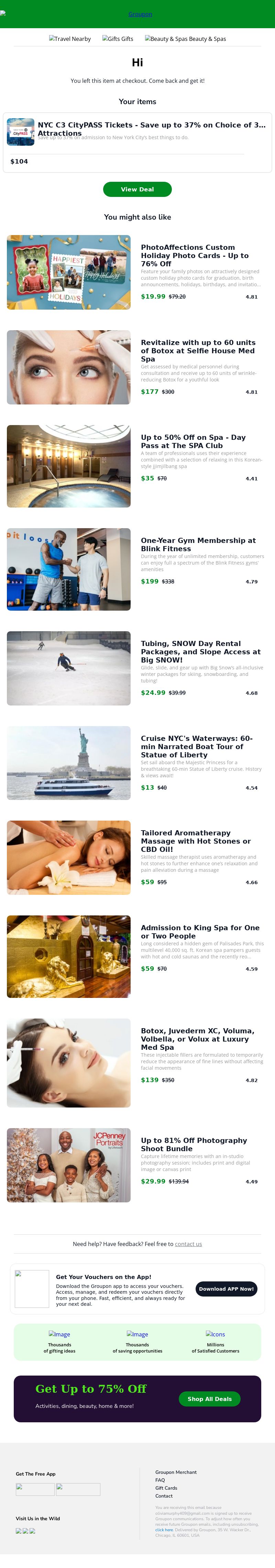View the Luxury Med Spa fillers deal
275x1568 pixels.
point(197,1039)
